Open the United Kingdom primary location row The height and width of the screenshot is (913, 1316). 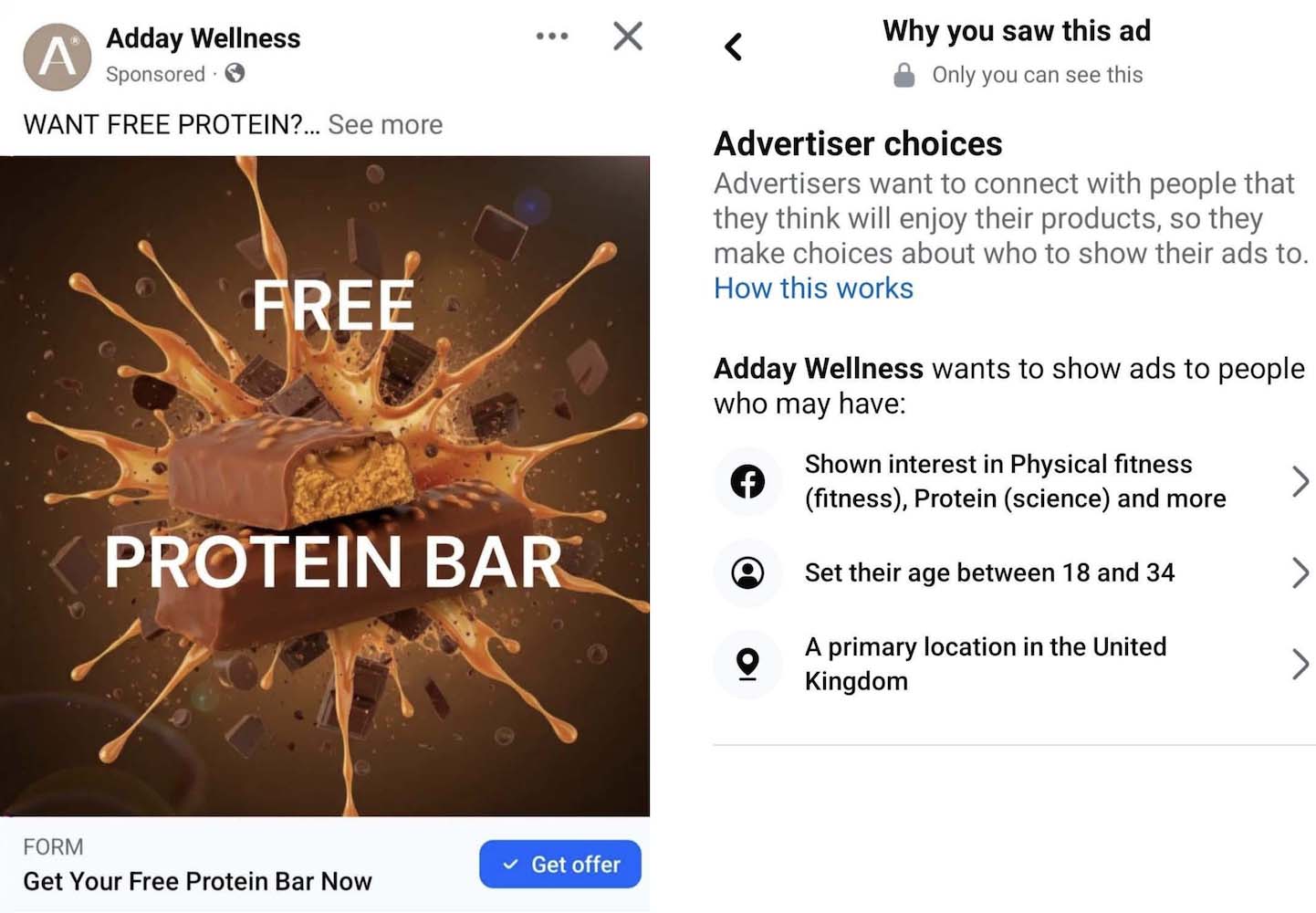(1013, 664)
